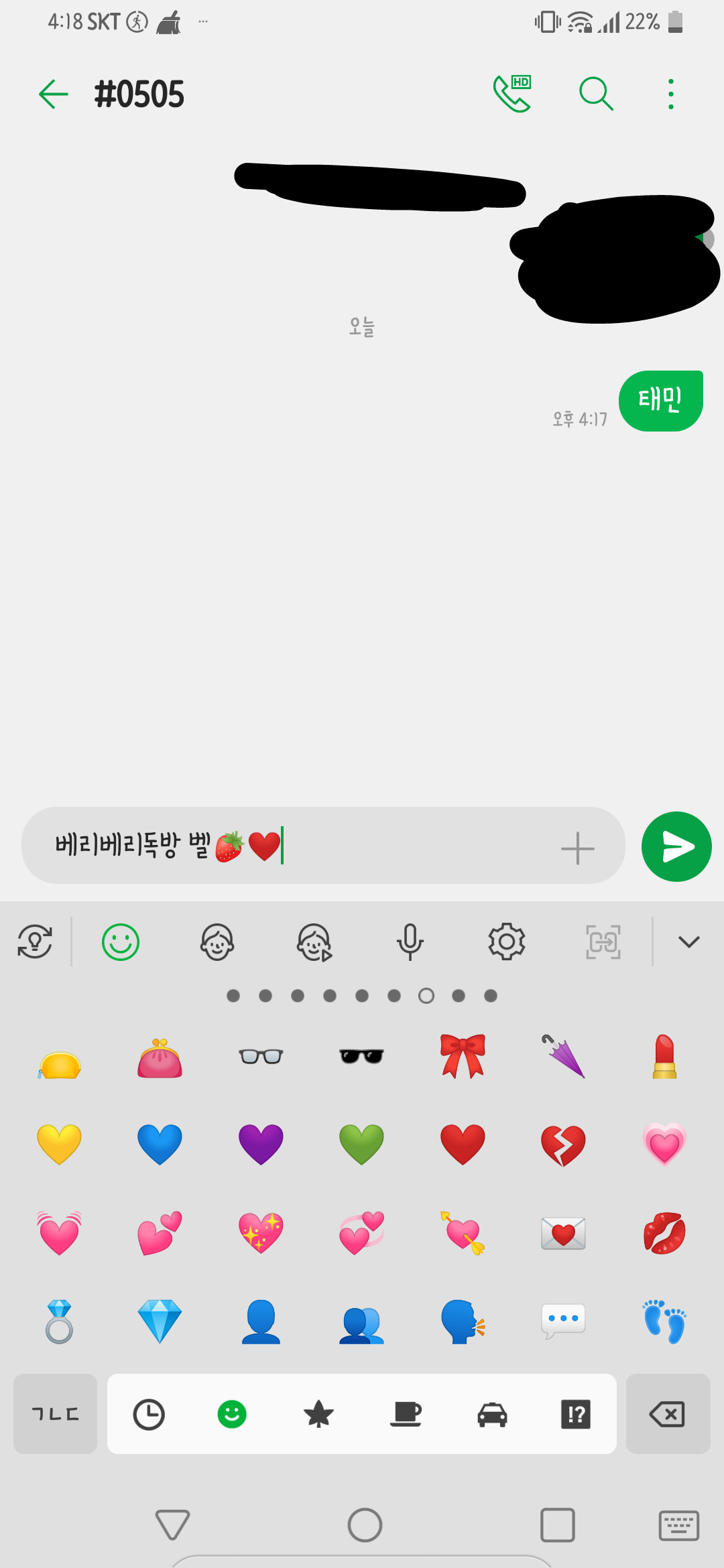
Task: Search within the conversation
Action: click(595, 93)
